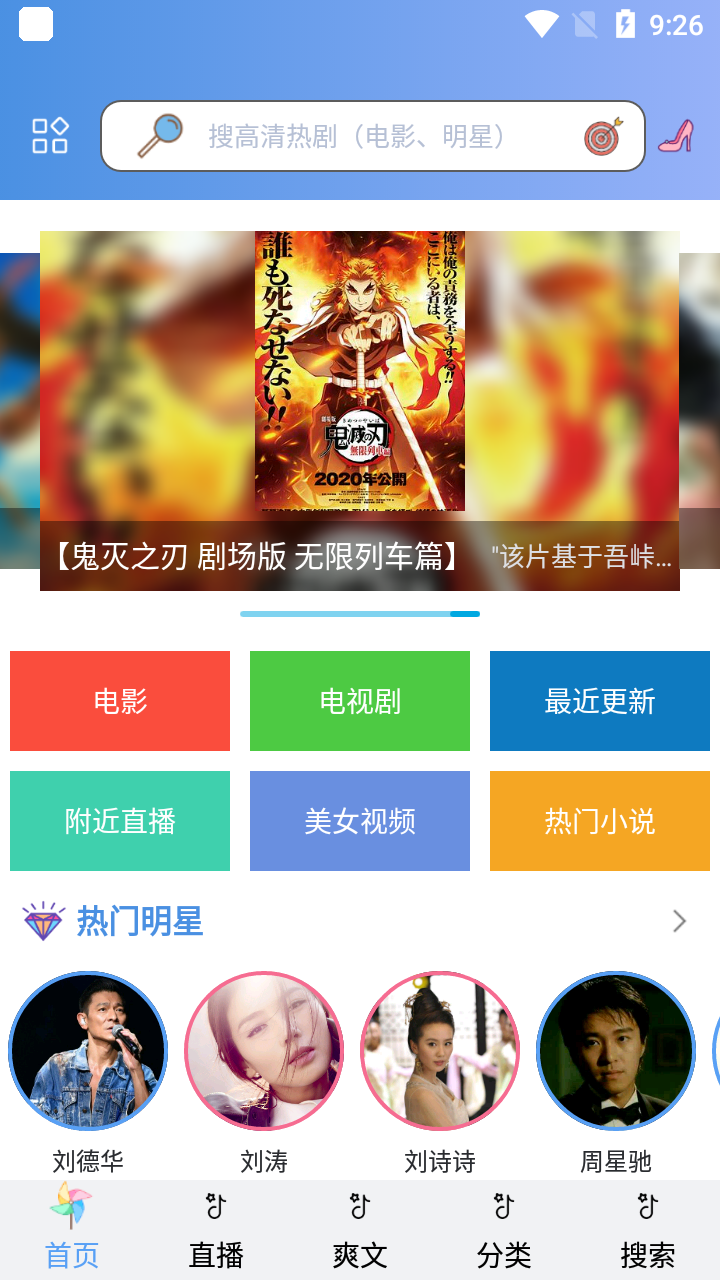Open the 电影 category

click(120, 701)
